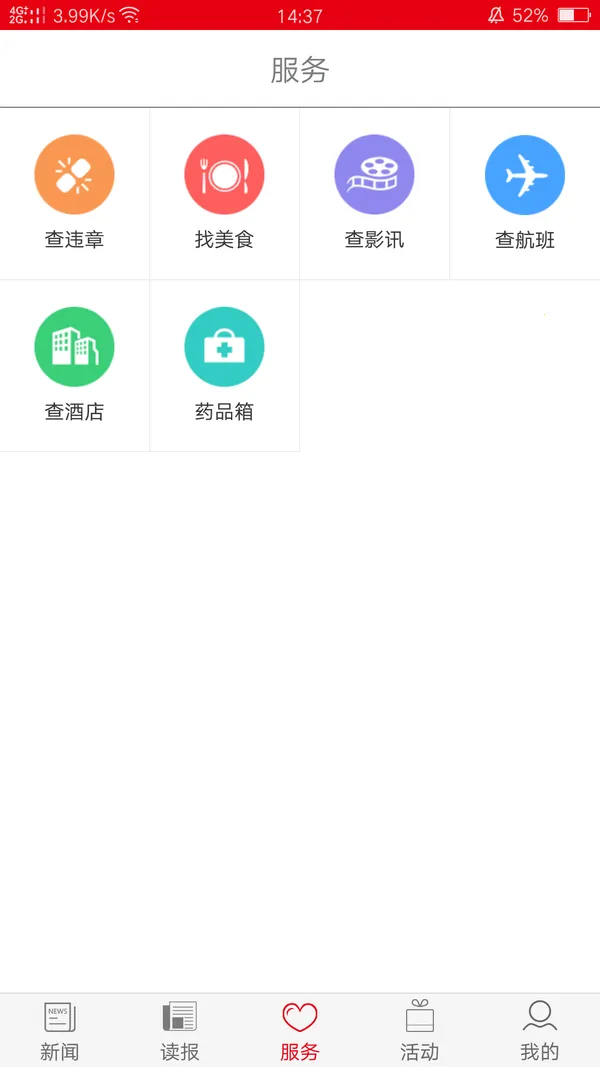The image size is (600, 1067).
Task: Select the 服务 tab
Action: [299, 1030]
